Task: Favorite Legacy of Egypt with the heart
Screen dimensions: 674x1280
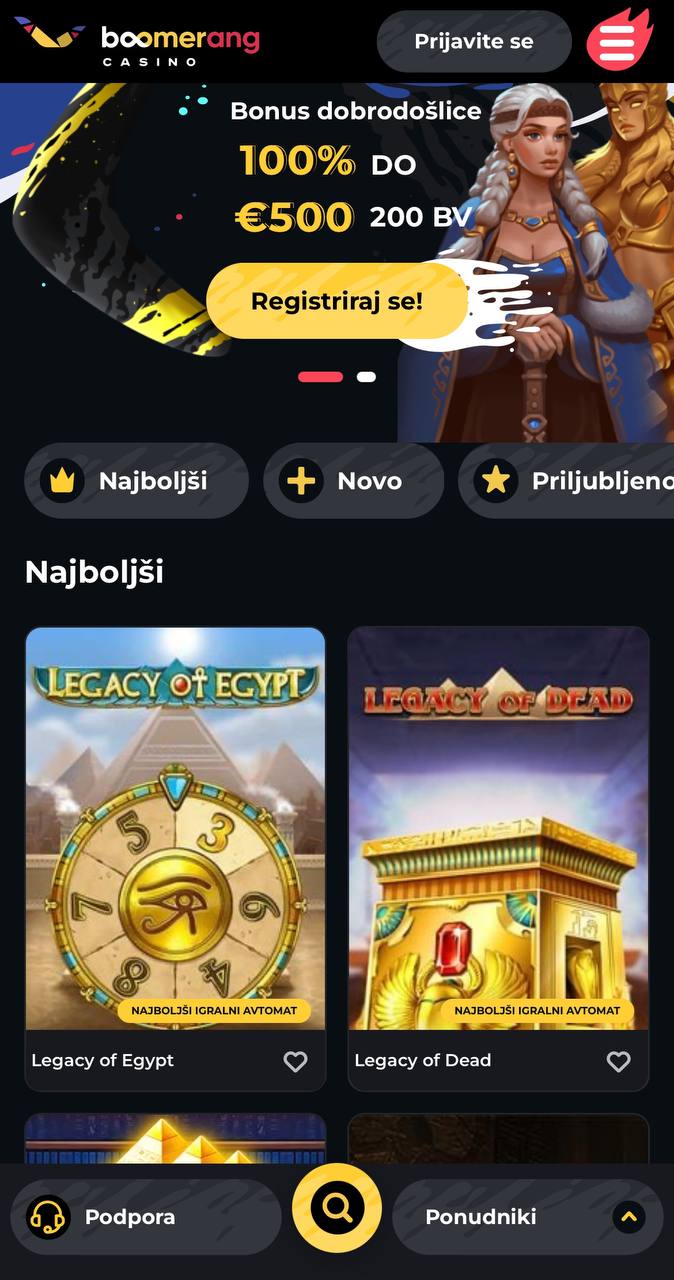Action: pos(295,1061)
